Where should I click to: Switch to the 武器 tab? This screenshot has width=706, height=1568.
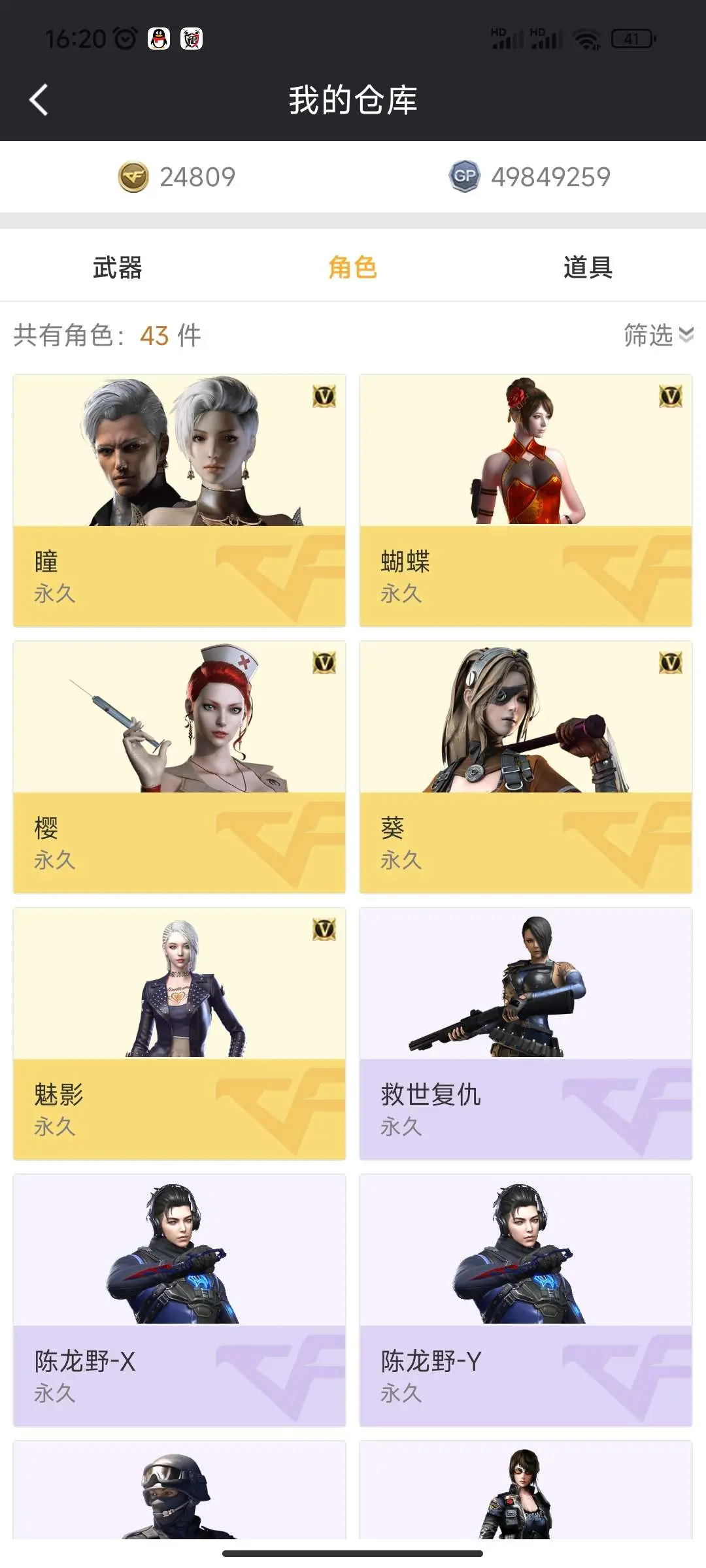click(x=118, y=267)
